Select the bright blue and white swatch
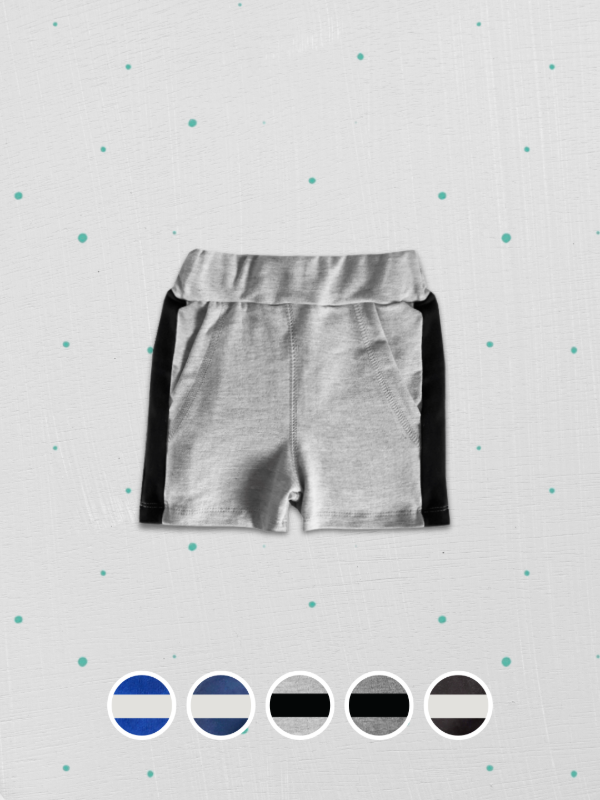 (142, 705)
